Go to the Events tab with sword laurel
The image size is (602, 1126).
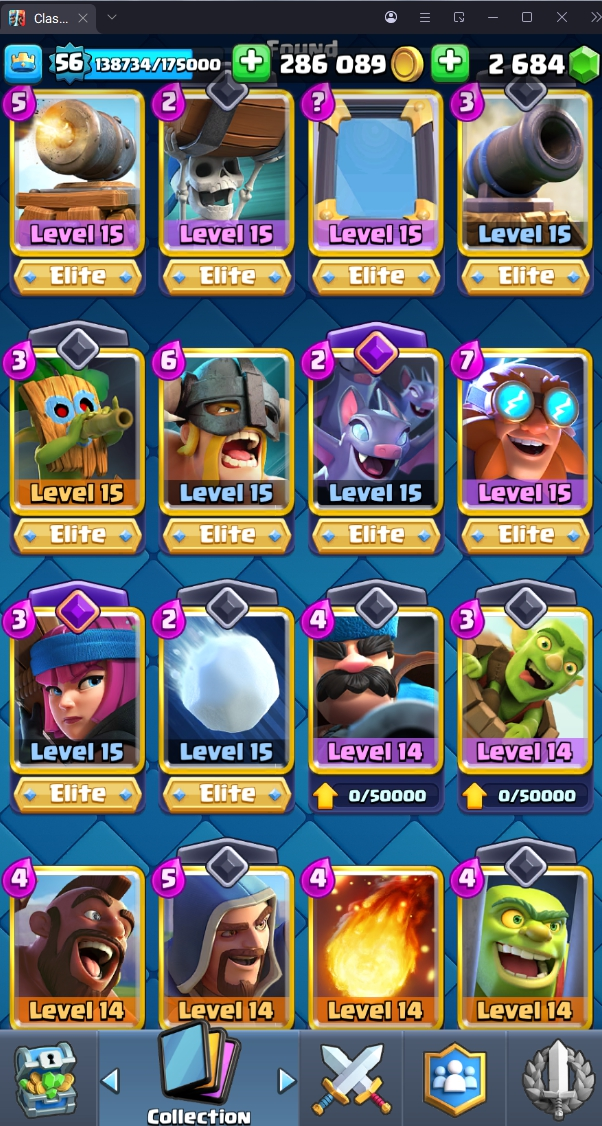click(556, 1078)
